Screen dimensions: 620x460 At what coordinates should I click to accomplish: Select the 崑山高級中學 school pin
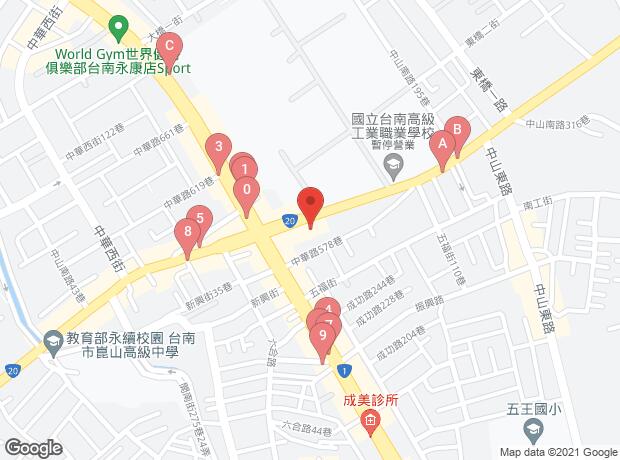point(53,343)
